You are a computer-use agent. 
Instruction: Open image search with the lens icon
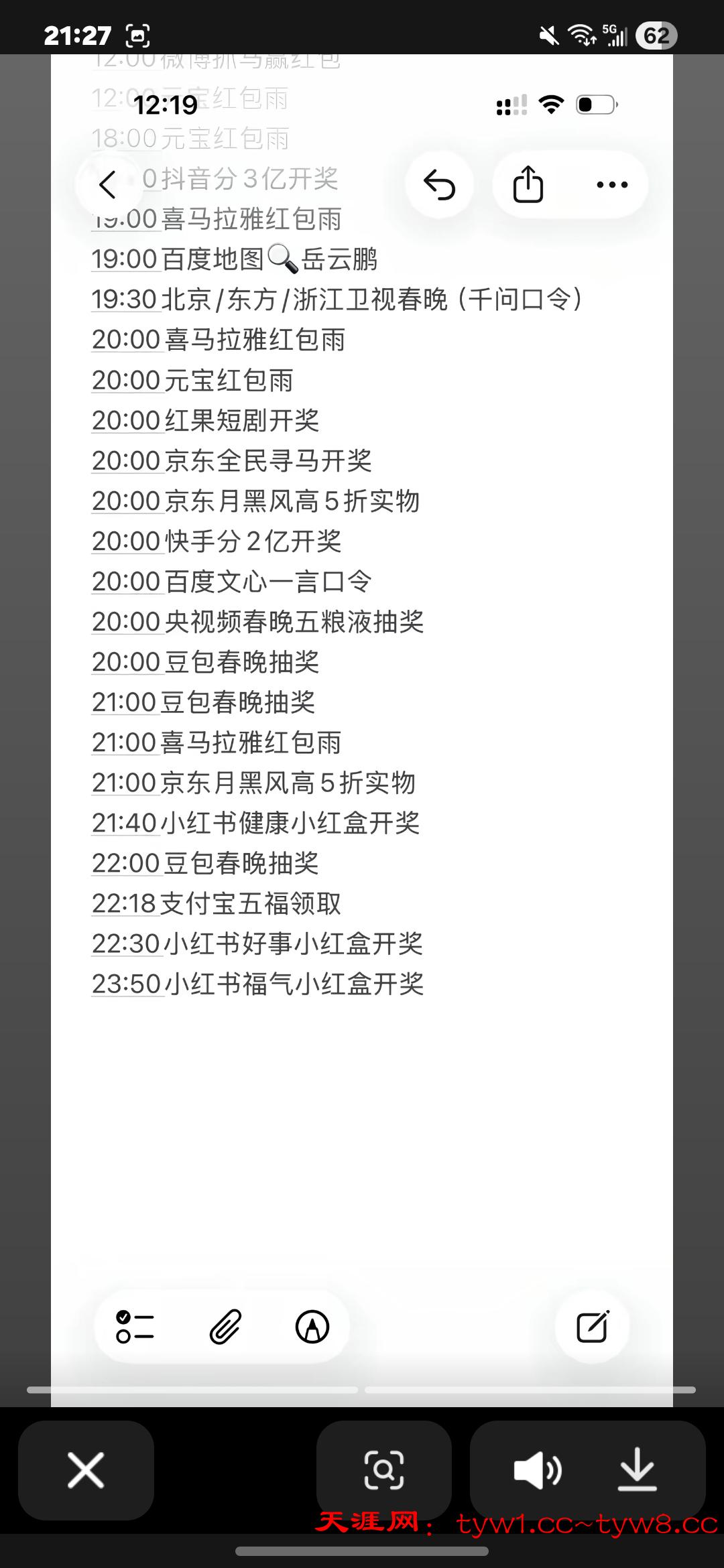coord(383,1472)
